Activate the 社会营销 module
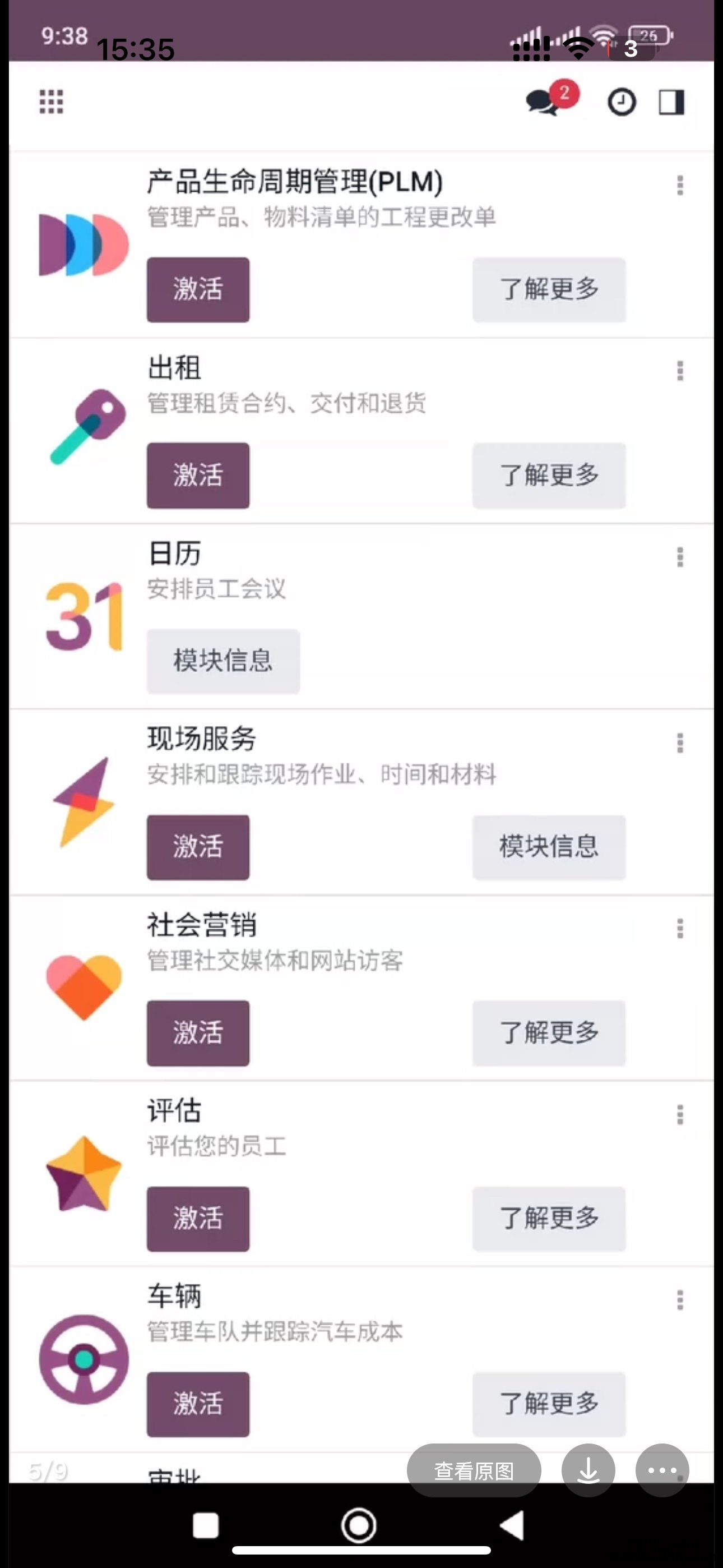 tap(198, 1033)
